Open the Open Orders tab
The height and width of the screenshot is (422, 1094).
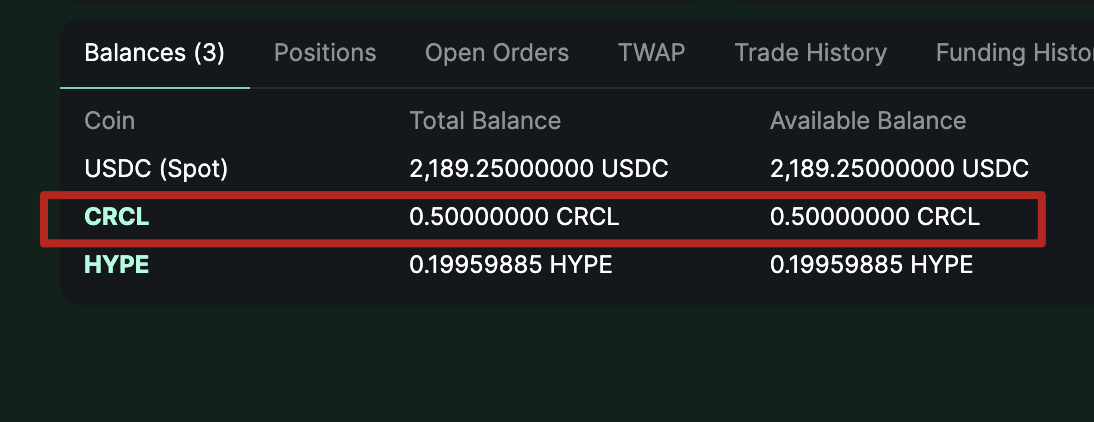[496, 53]
